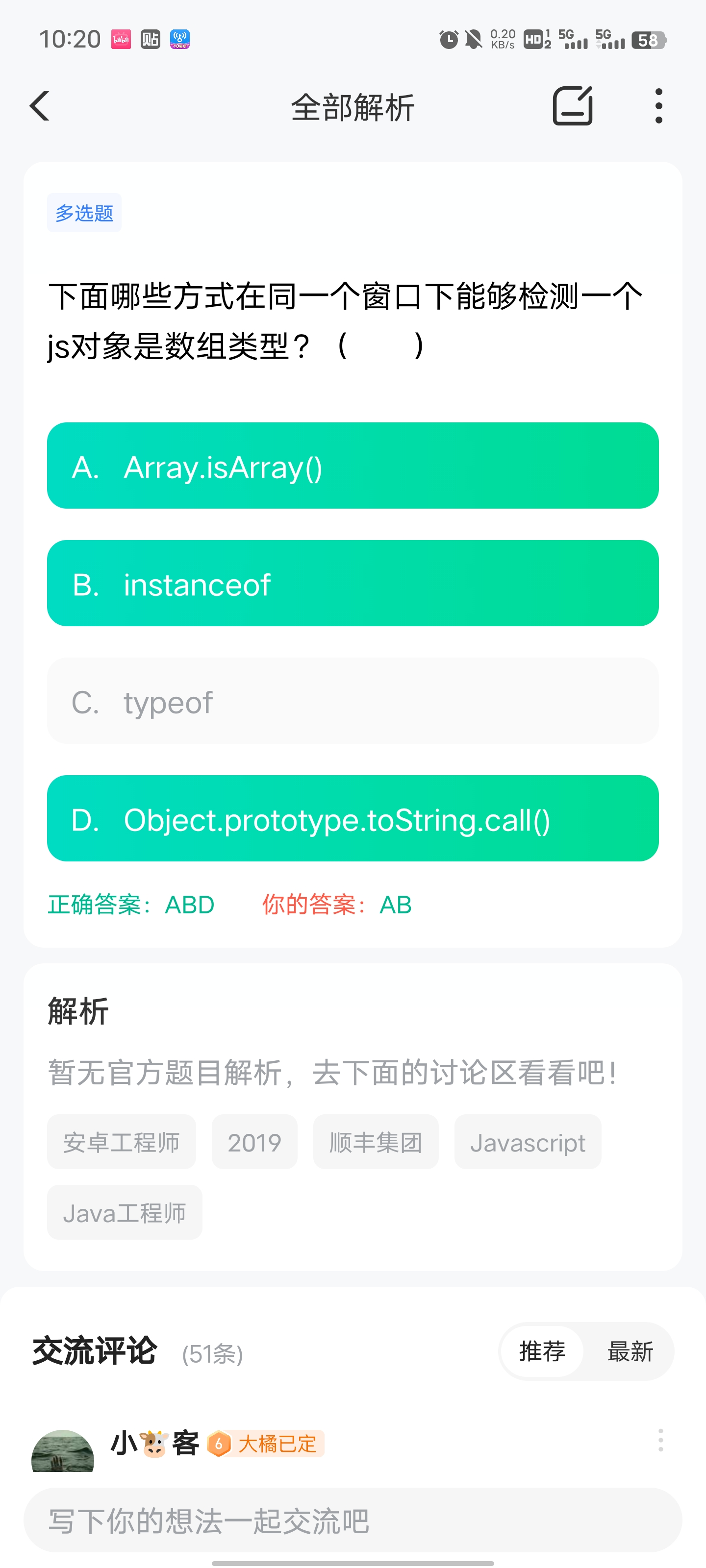
Task: Select option C typeof
Action: [x=353, y=701]
